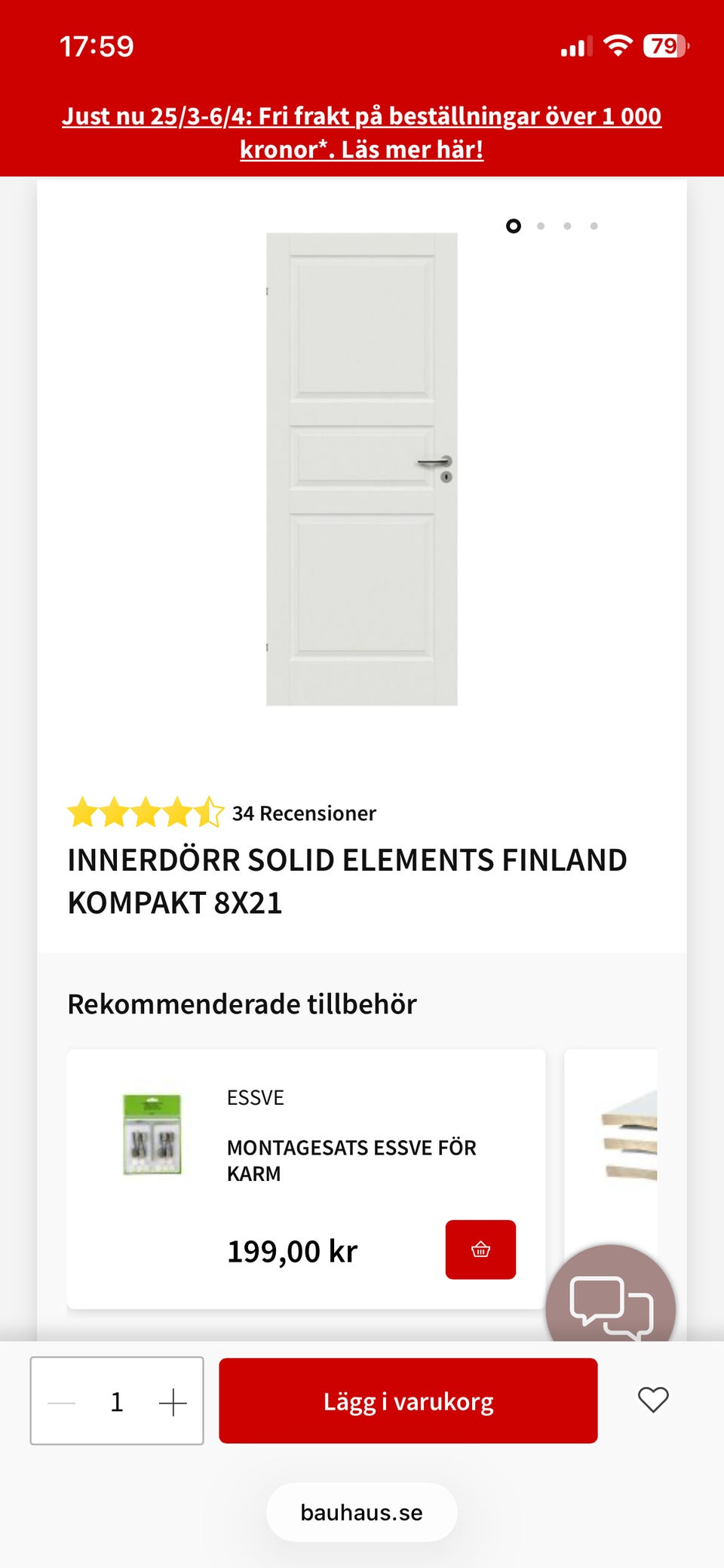This screenshot has width=724, height=1568.
Task: Click the fourth carousel pagination dot
Action: (595, 225)
